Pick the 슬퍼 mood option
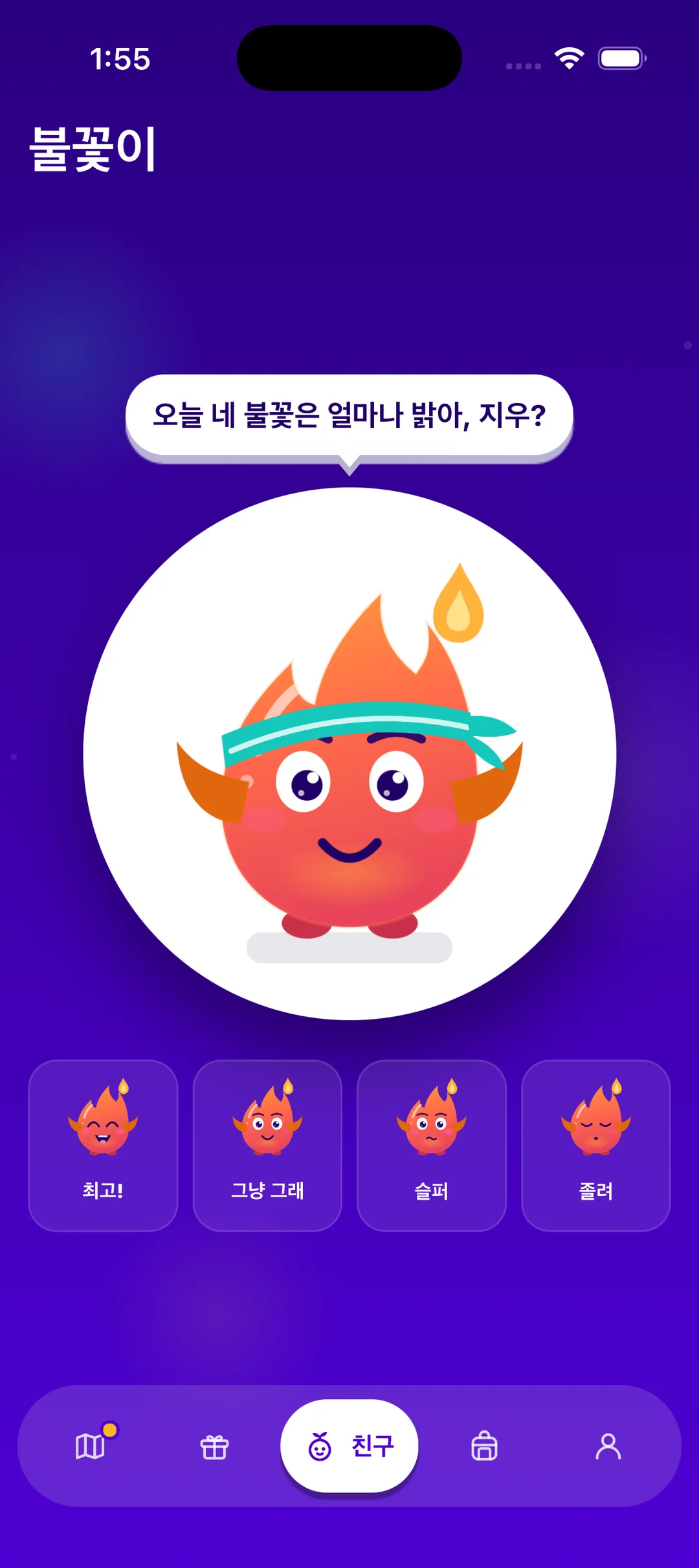Image resolution: width=699 pixels, height=1568 pixels. click(x=432, y=1145)
